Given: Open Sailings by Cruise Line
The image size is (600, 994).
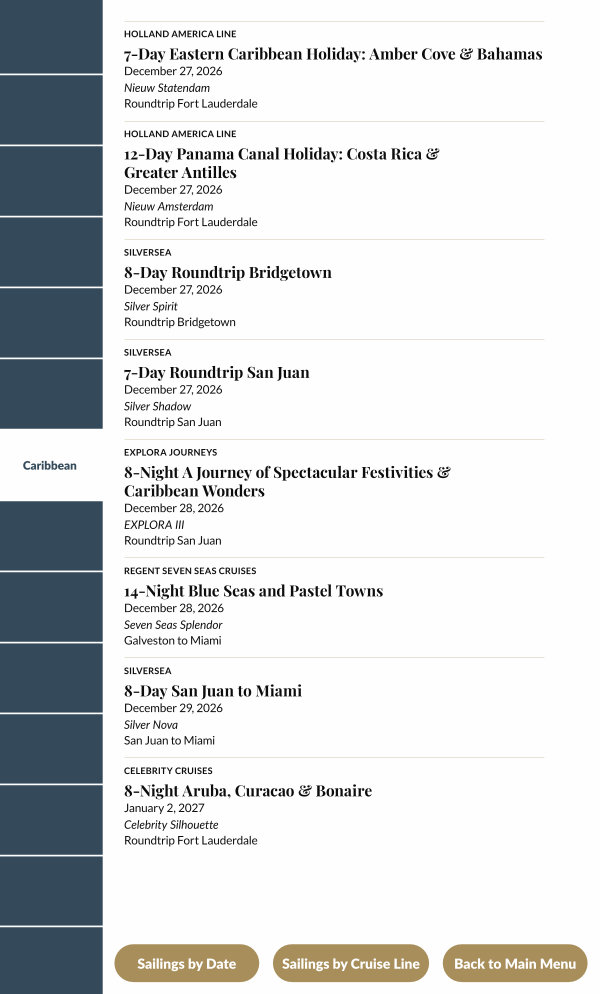Looking at the screenshot, I should pyautogui.click(x=350, y=964).
